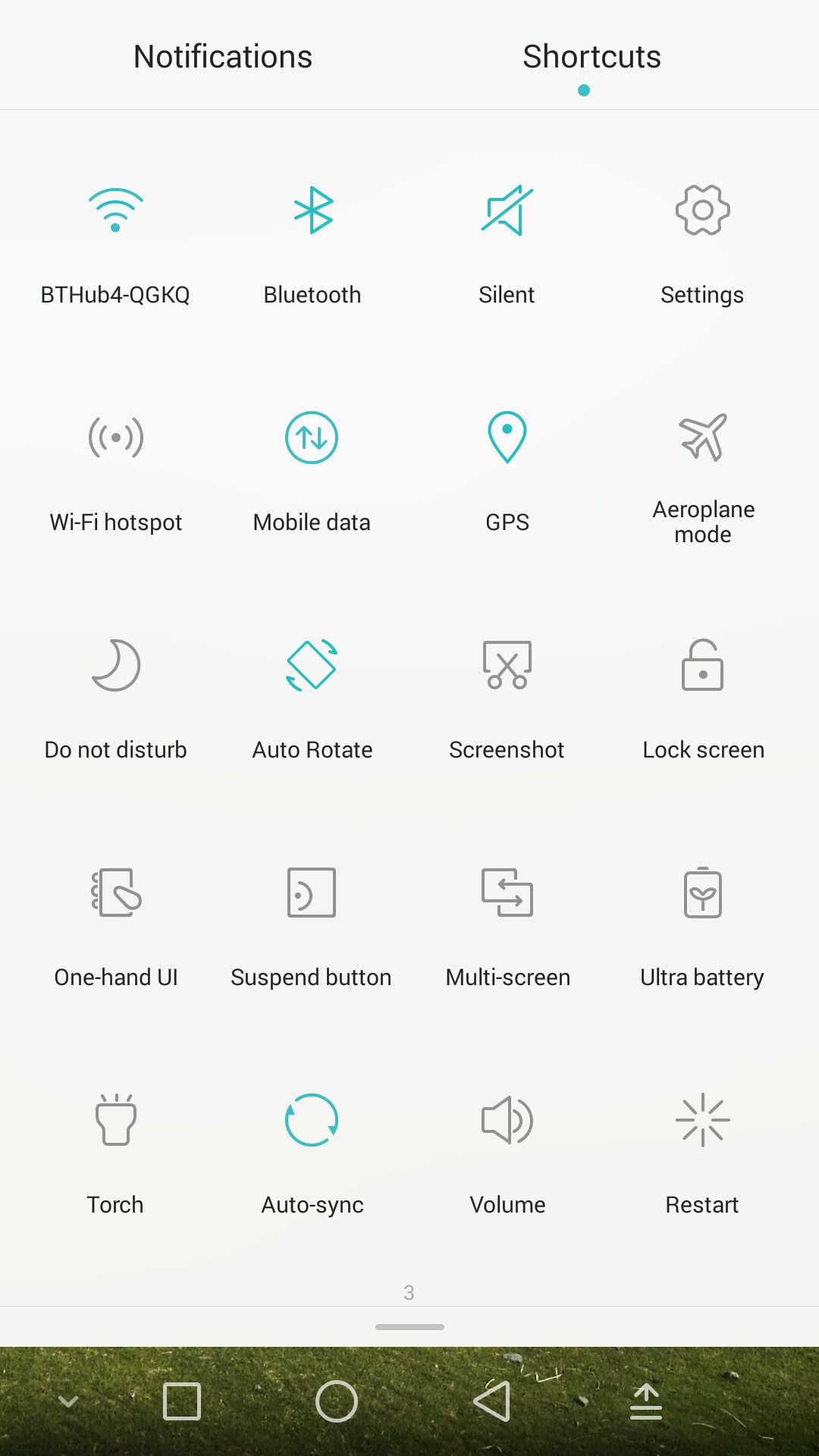This screenshot has width=819, height=1456.
Task: Turn on Ultra battery mode
Action: click(702, 893)
